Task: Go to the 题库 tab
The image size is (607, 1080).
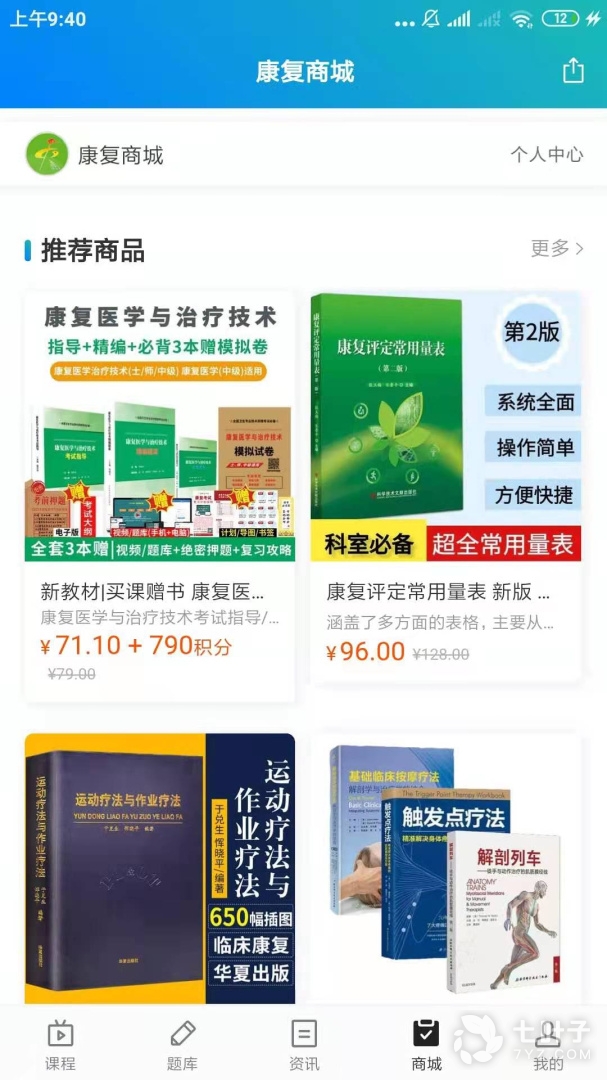Action: (x=182, y=1044)
